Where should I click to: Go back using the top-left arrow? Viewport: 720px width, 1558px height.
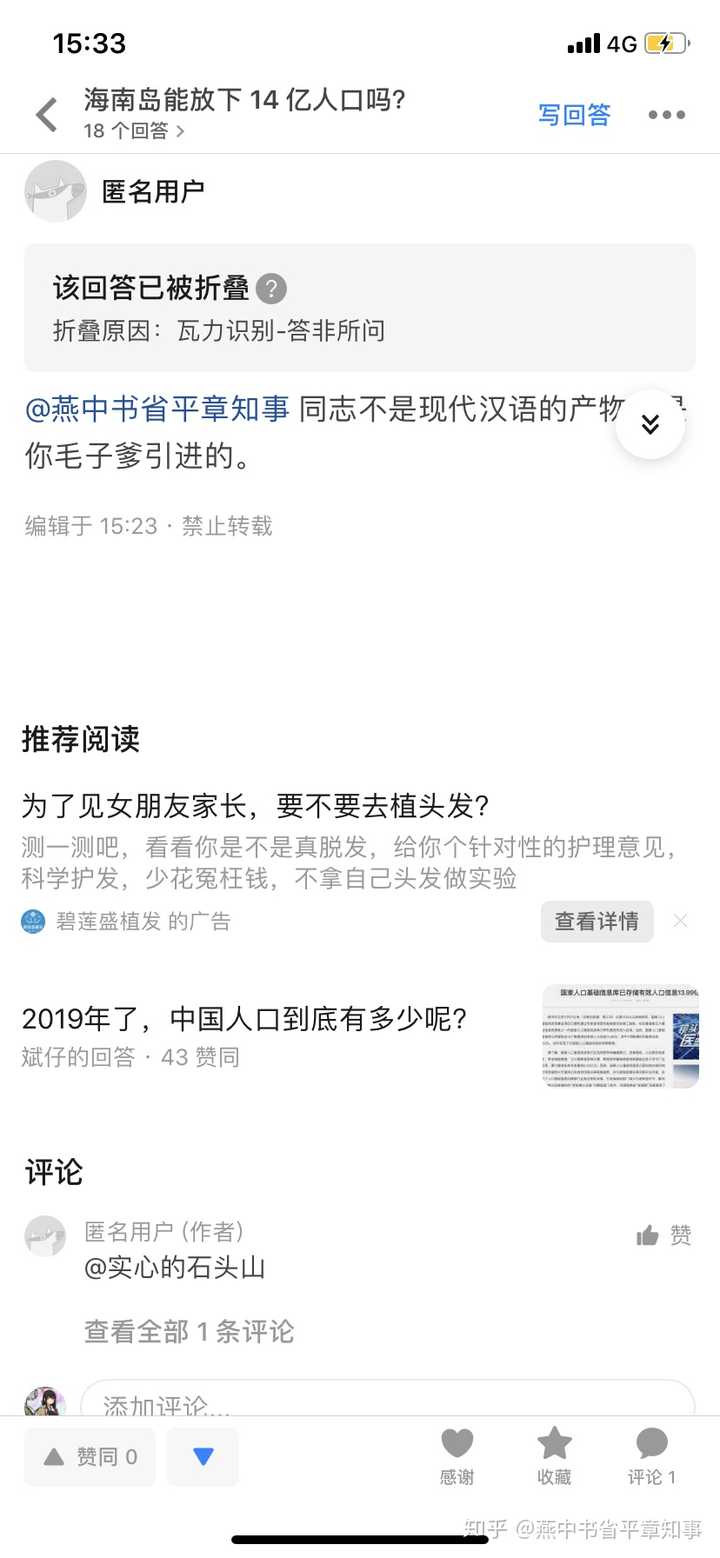46,115
